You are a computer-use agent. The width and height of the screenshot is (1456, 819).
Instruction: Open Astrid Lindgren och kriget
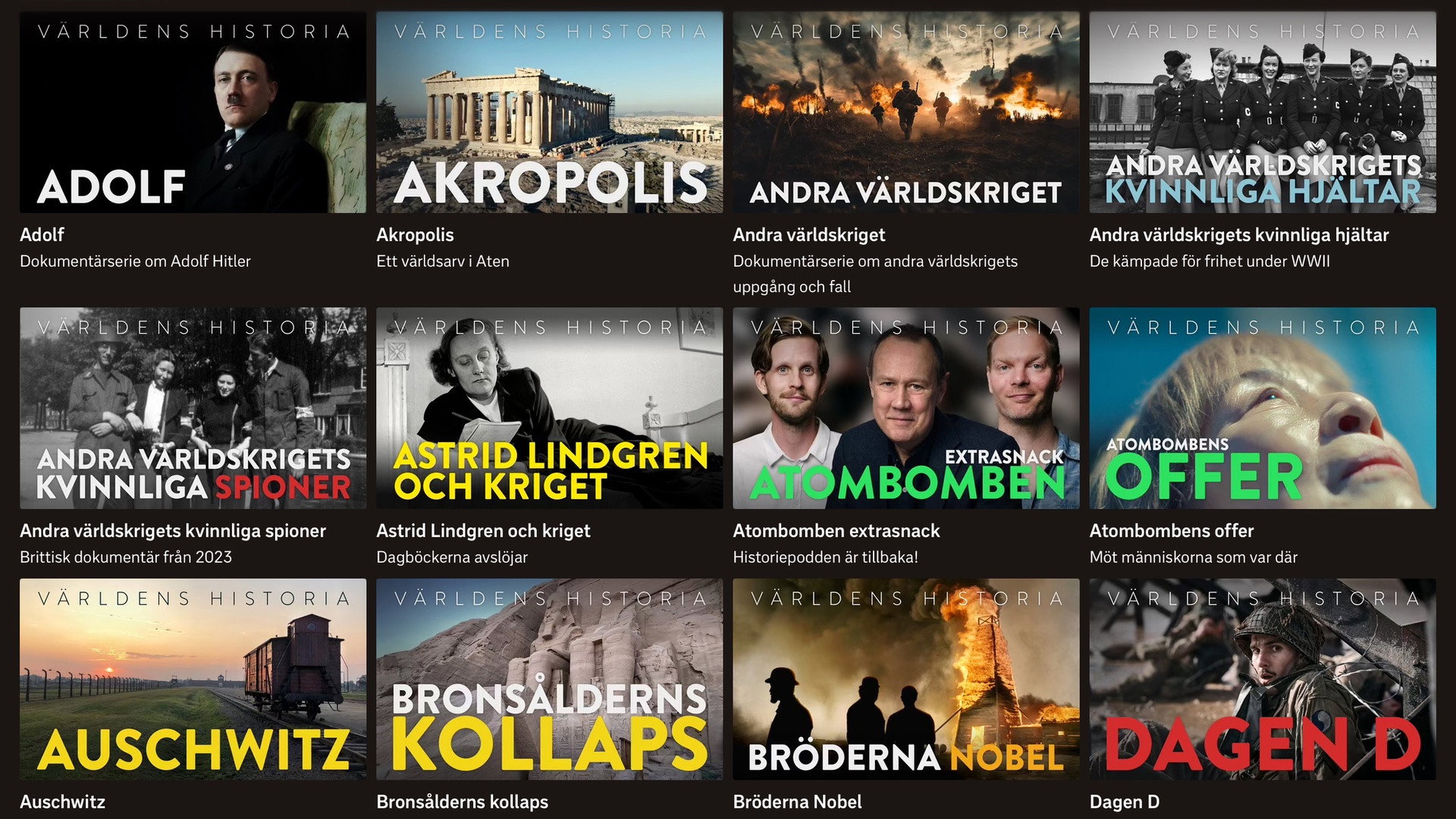549,408
